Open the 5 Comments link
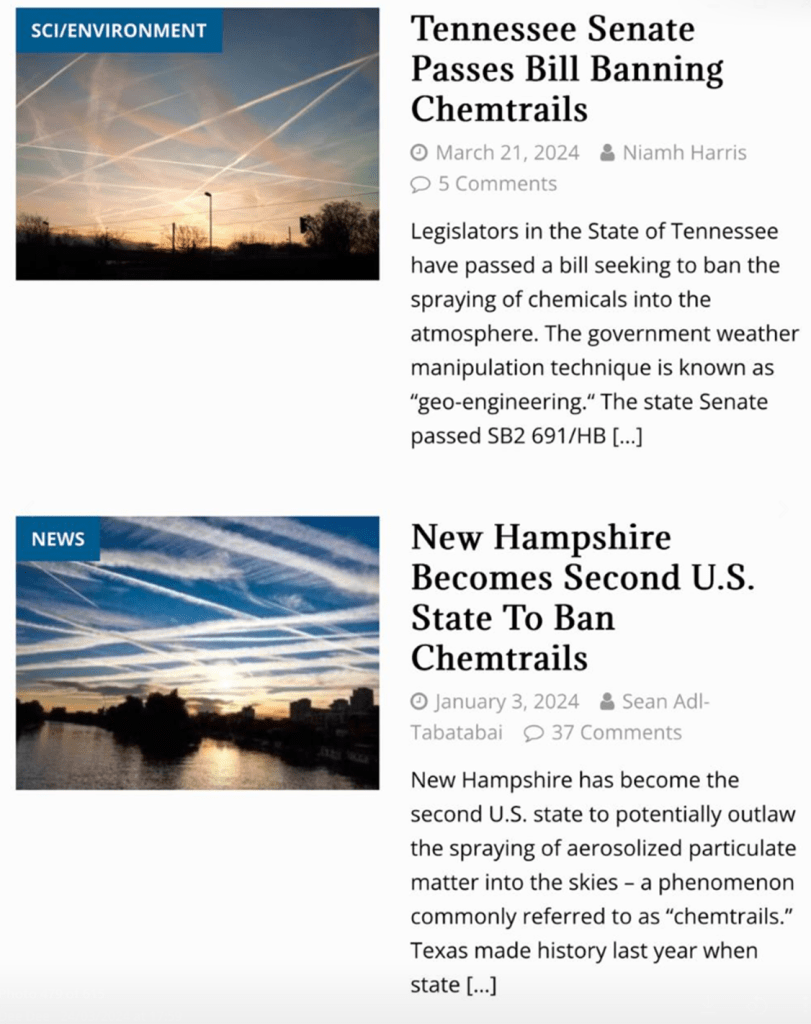This screenshot has height=1024, width=811. coord(496,184)
